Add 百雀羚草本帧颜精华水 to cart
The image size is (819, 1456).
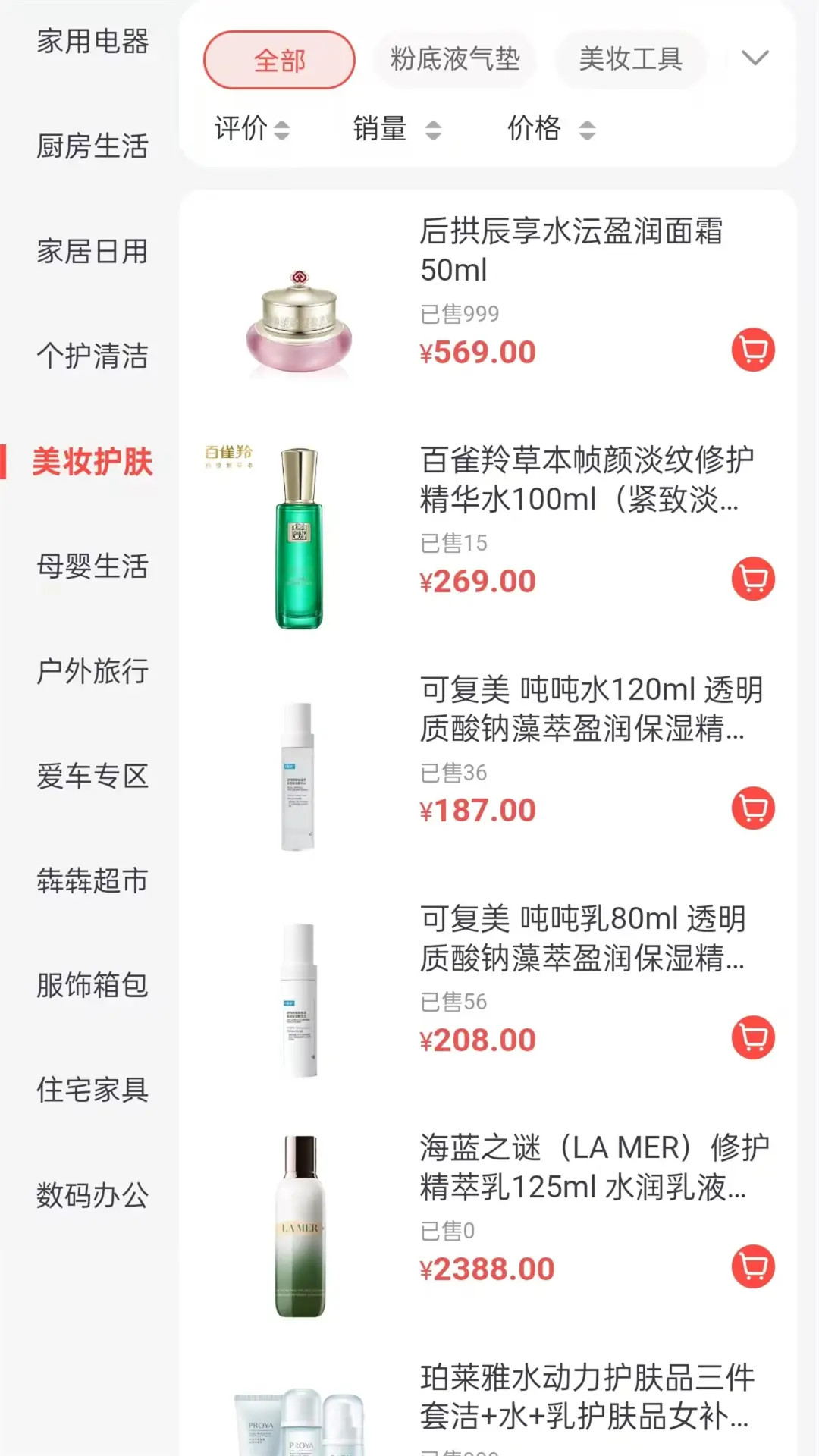pyautogui.click(x=752, y=579)
